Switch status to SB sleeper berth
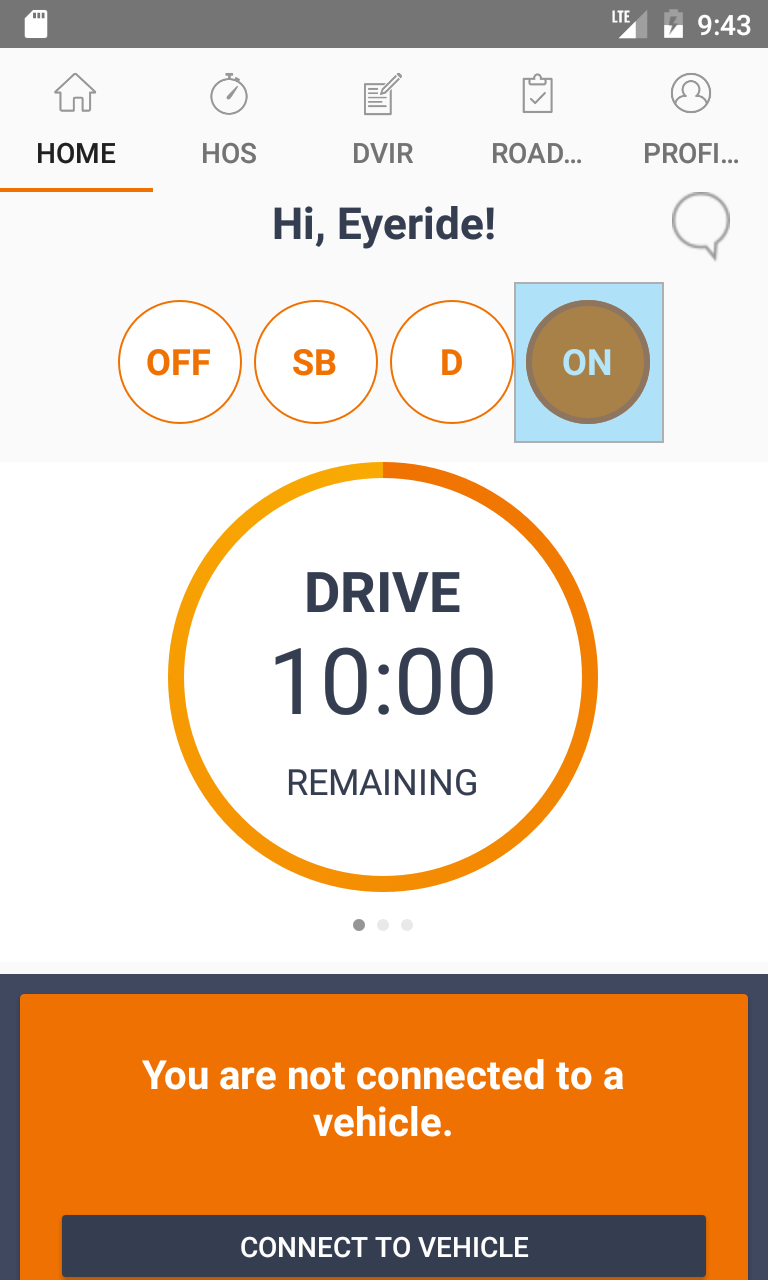The height and width of the screenshot is (1280, 768). point(315,362)
